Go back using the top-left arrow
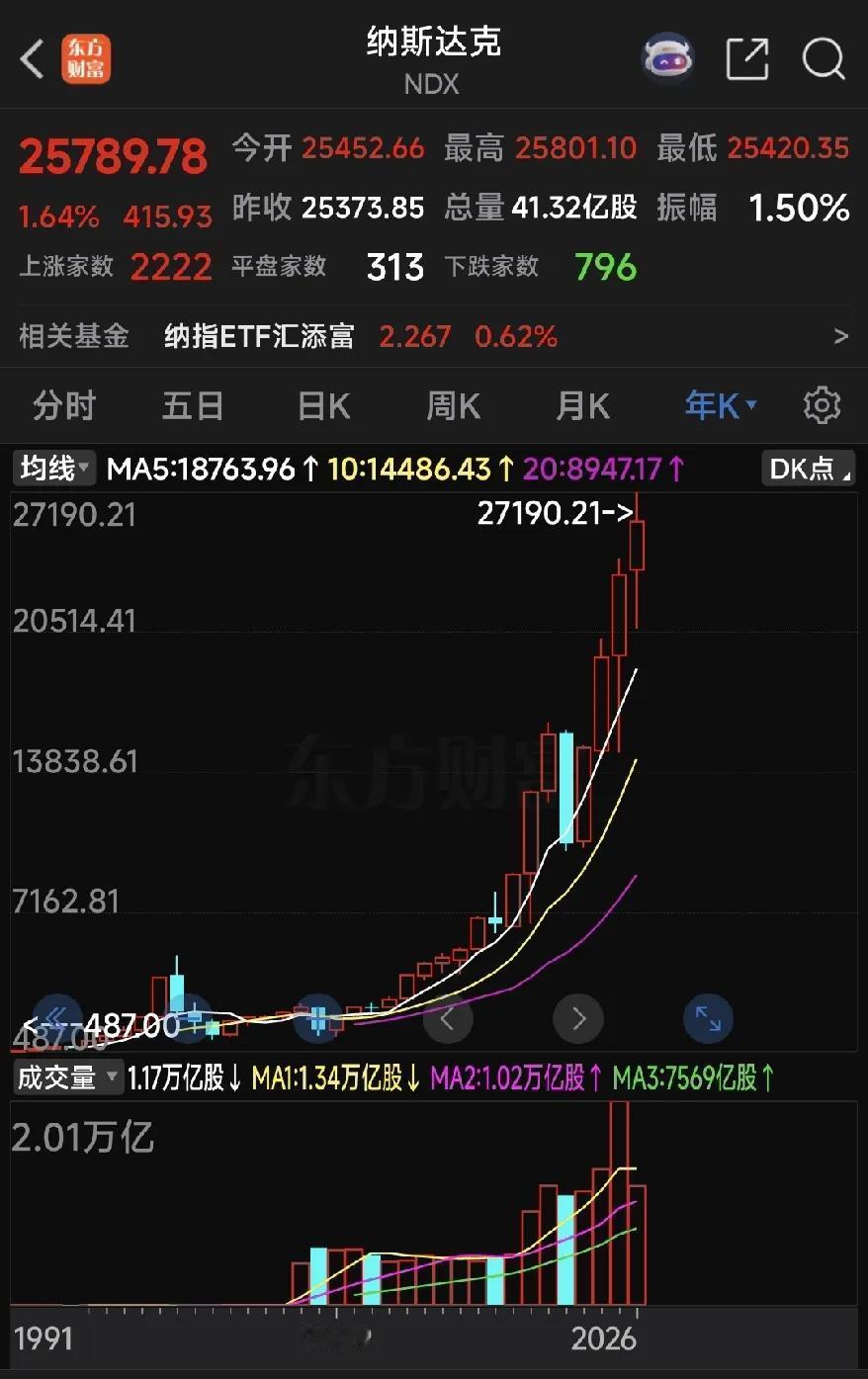 click(x=32, y=58)
